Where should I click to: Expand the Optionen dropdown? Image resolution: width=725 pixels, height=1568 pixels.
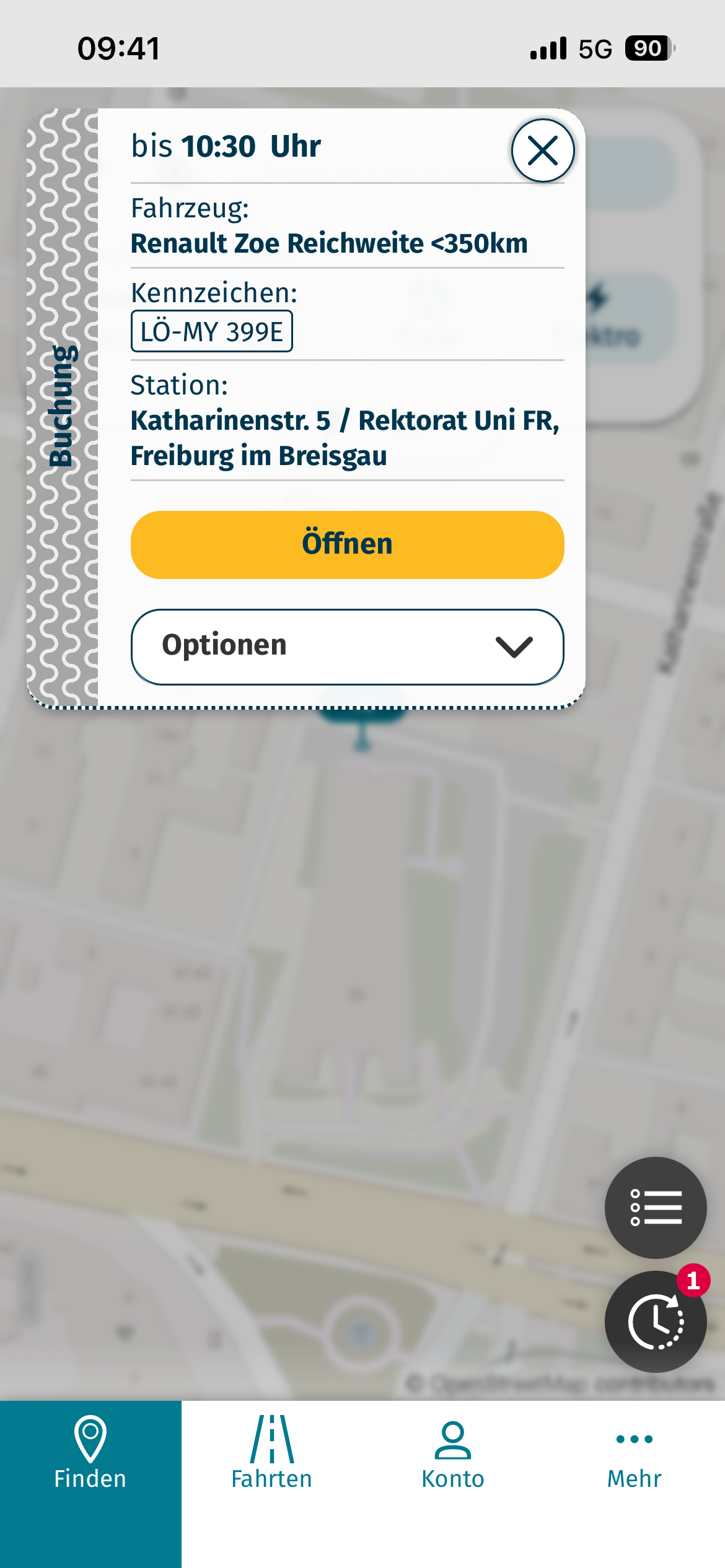coord(347,647)
